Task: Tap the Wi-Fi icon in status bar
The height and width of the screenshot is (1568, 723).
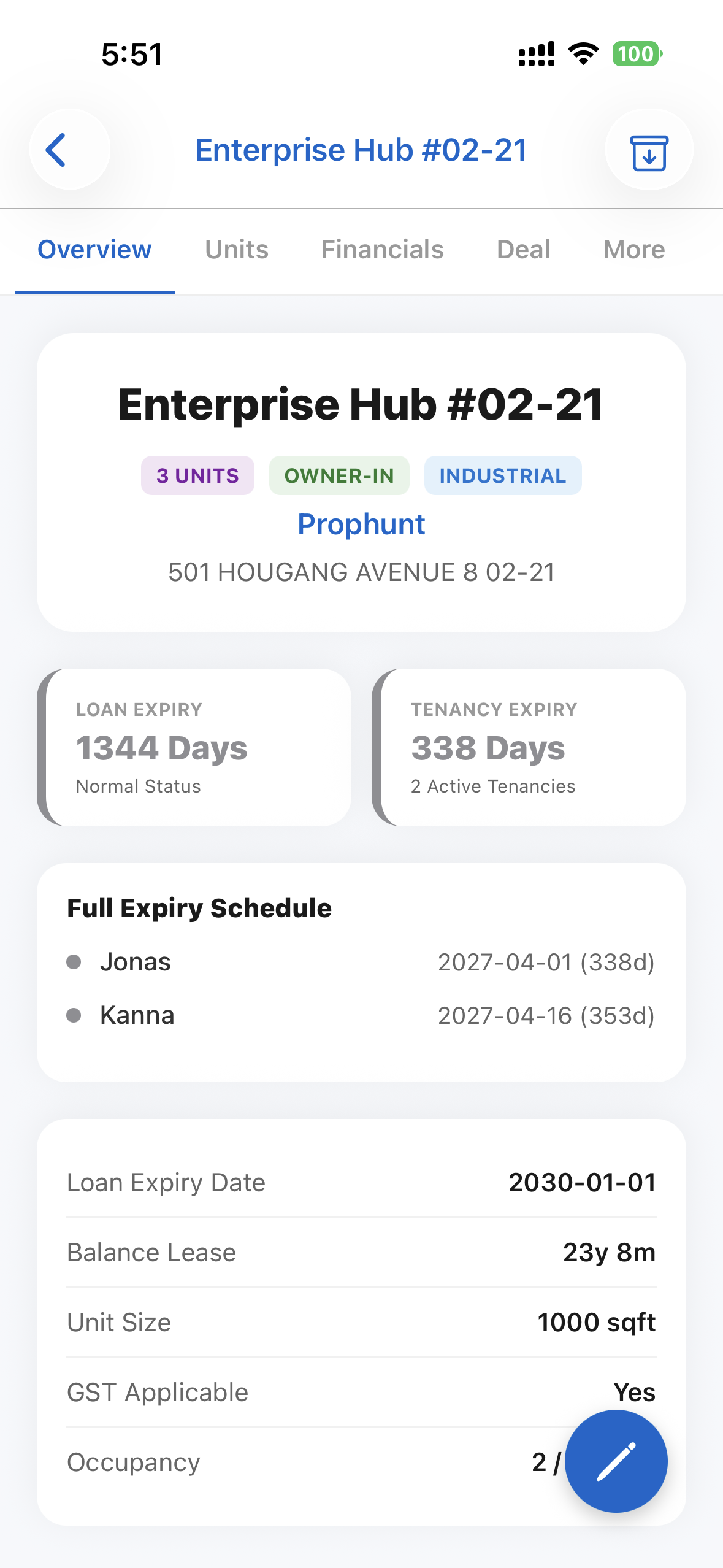Action: click(581, 54)
